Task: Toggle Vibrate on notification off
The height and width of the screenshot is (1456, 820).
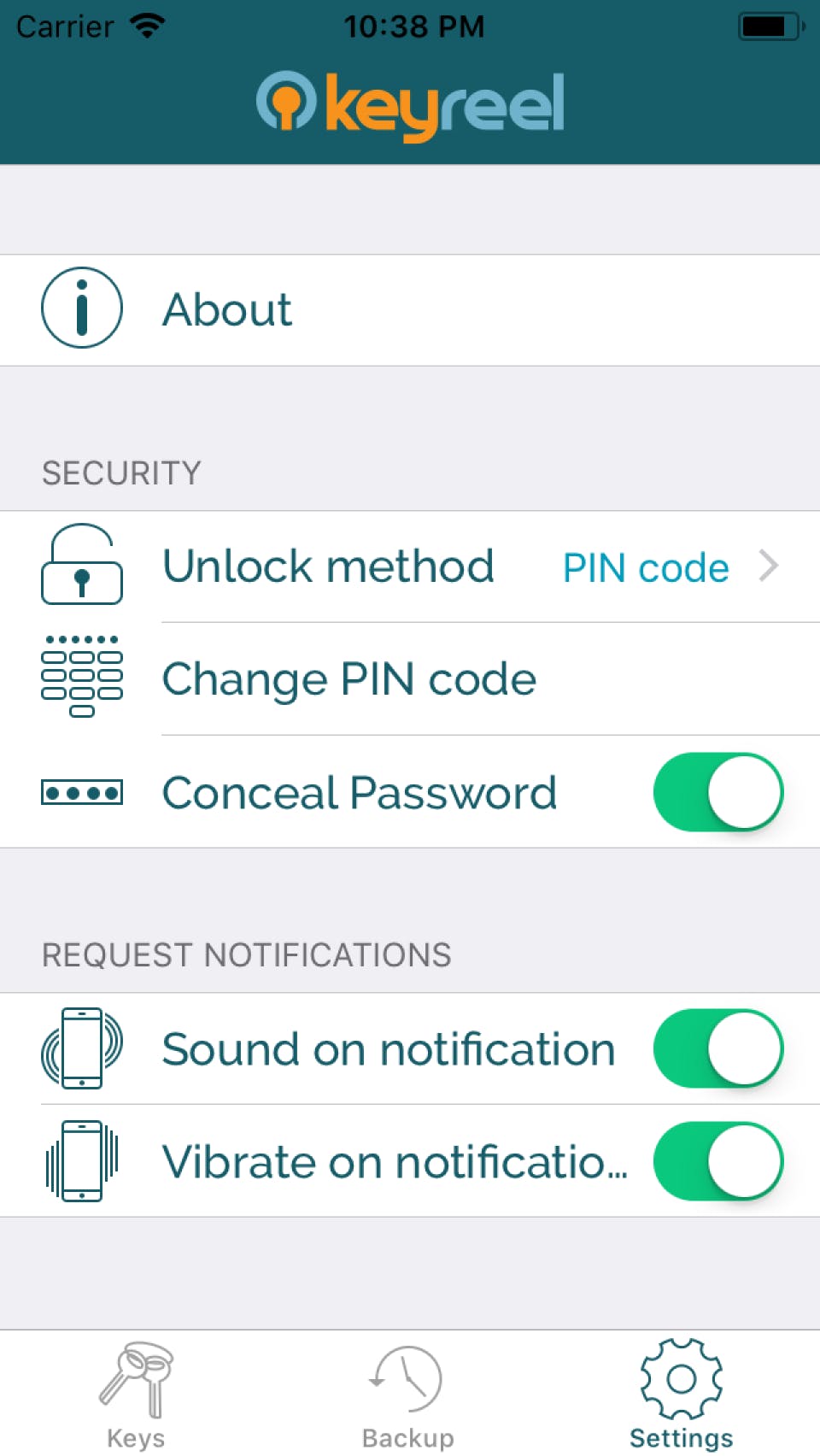Action: 717,1161
